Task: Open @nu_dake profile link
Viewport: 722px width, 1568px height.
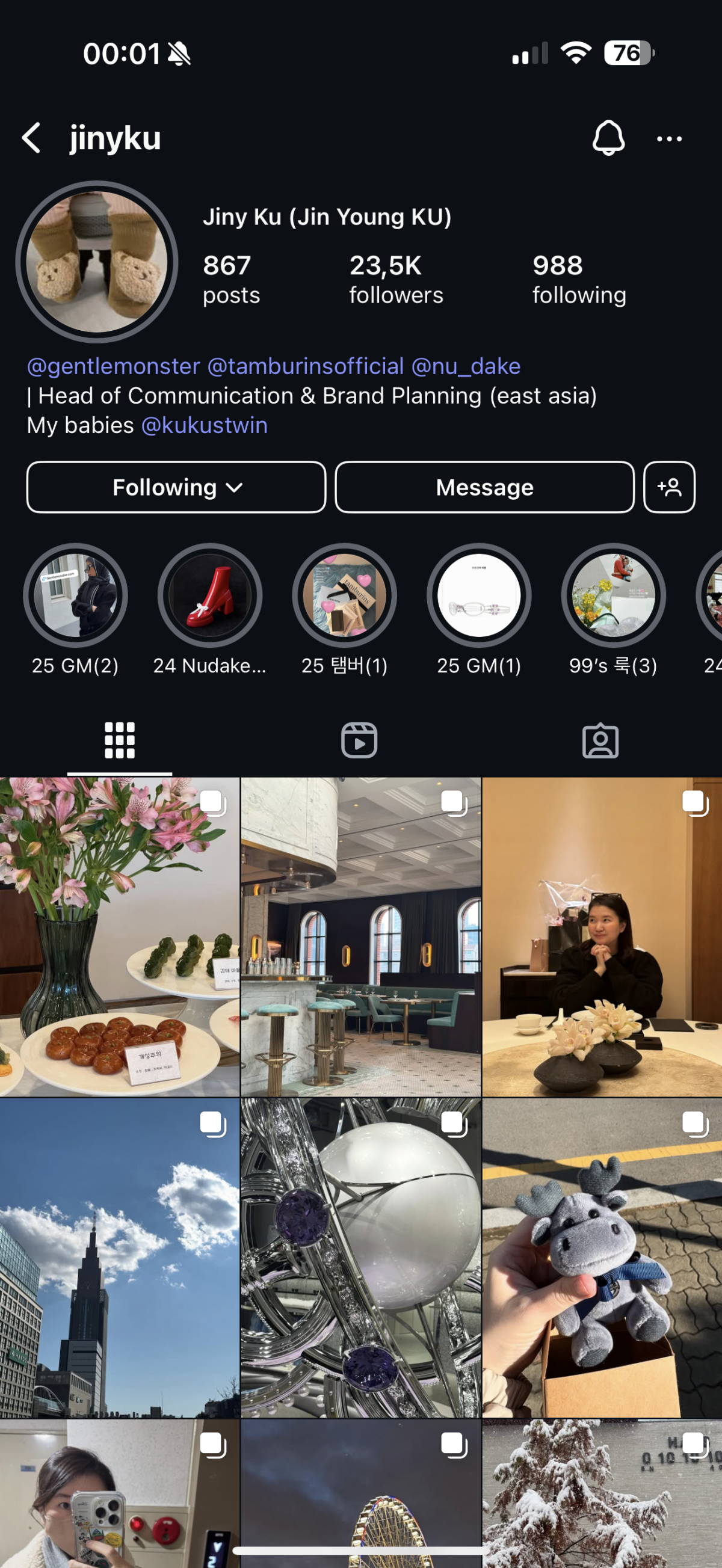Action: tap(466, 366)
